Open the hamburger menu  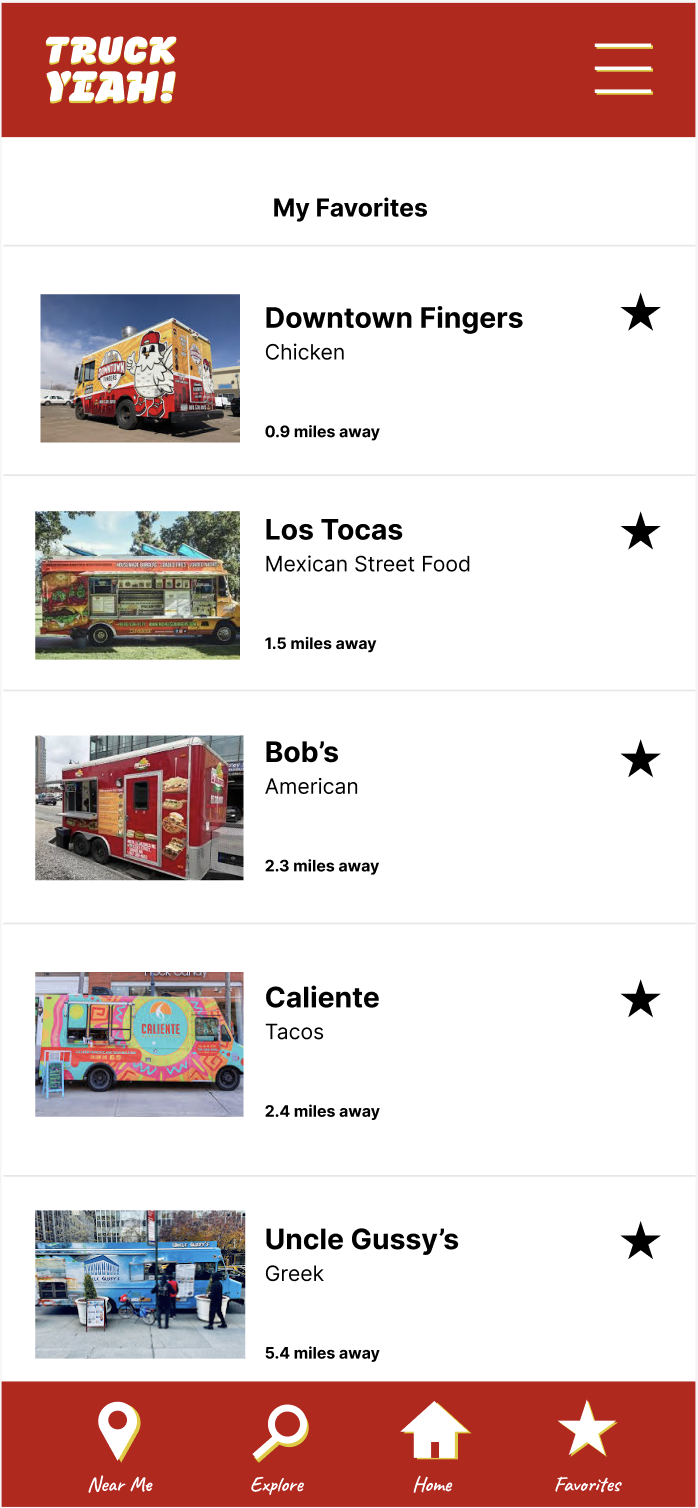coord(623,69)
